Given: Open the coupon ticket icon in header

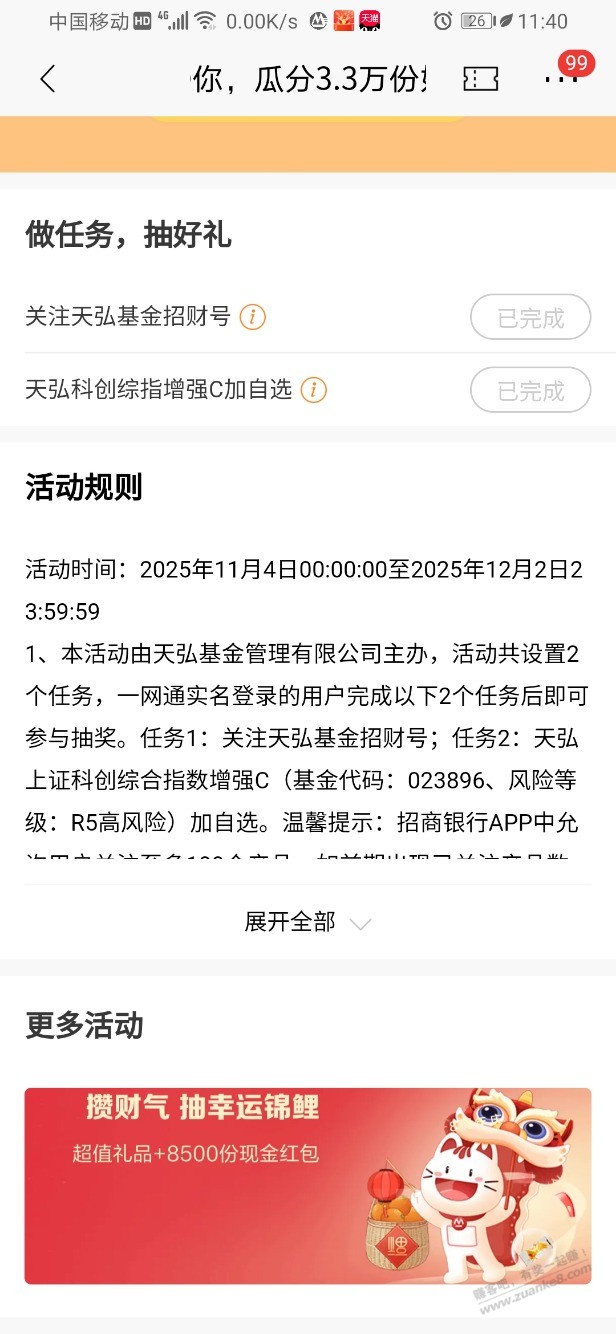Looking at the screenshot, I should 480,79.
